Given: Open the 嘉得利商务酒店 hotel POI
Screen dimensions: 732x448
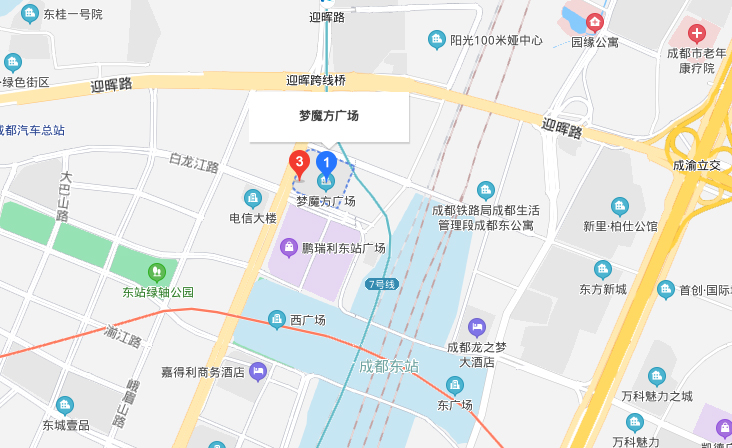Looking at the screenshot, I should tap(258, 372).
